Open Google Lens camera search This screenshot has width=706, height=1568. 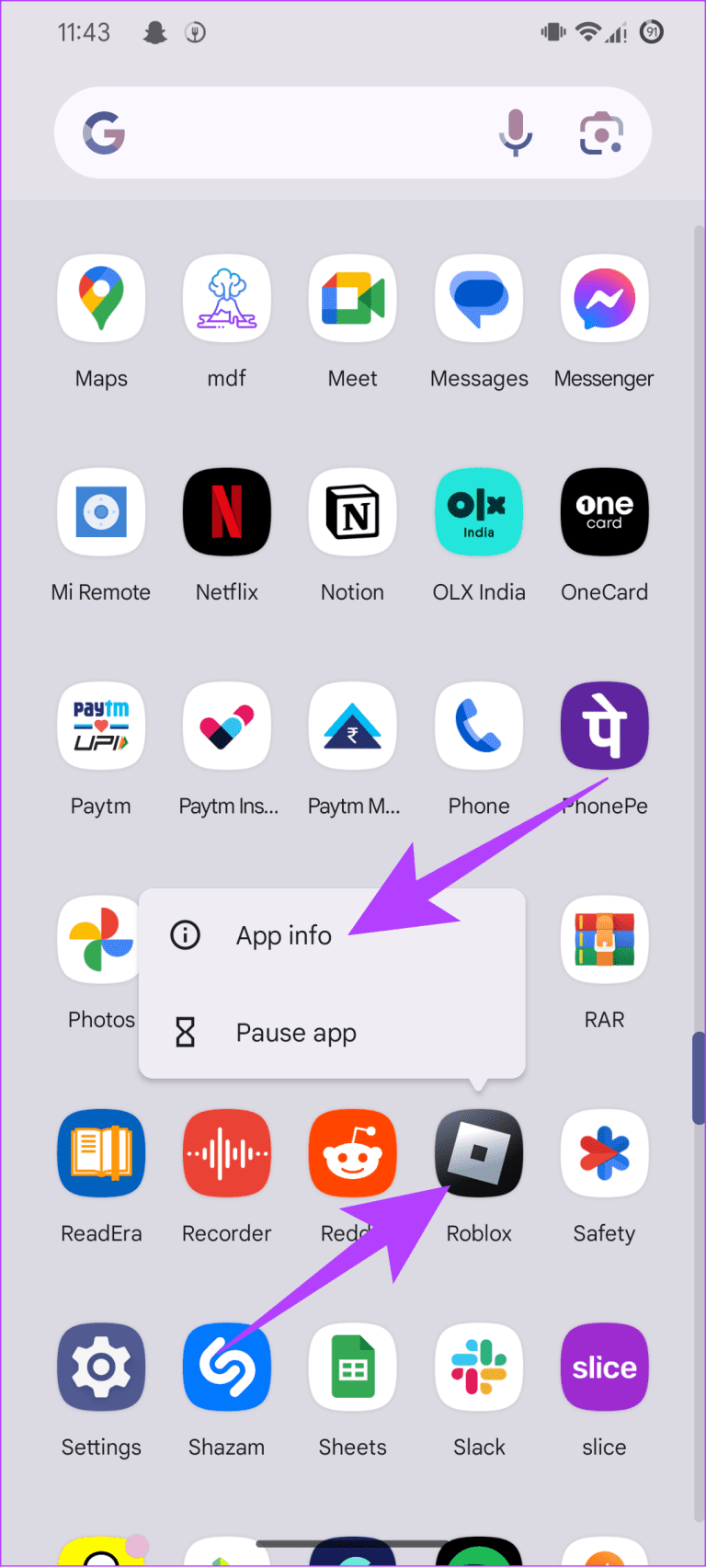pos(602,134)
